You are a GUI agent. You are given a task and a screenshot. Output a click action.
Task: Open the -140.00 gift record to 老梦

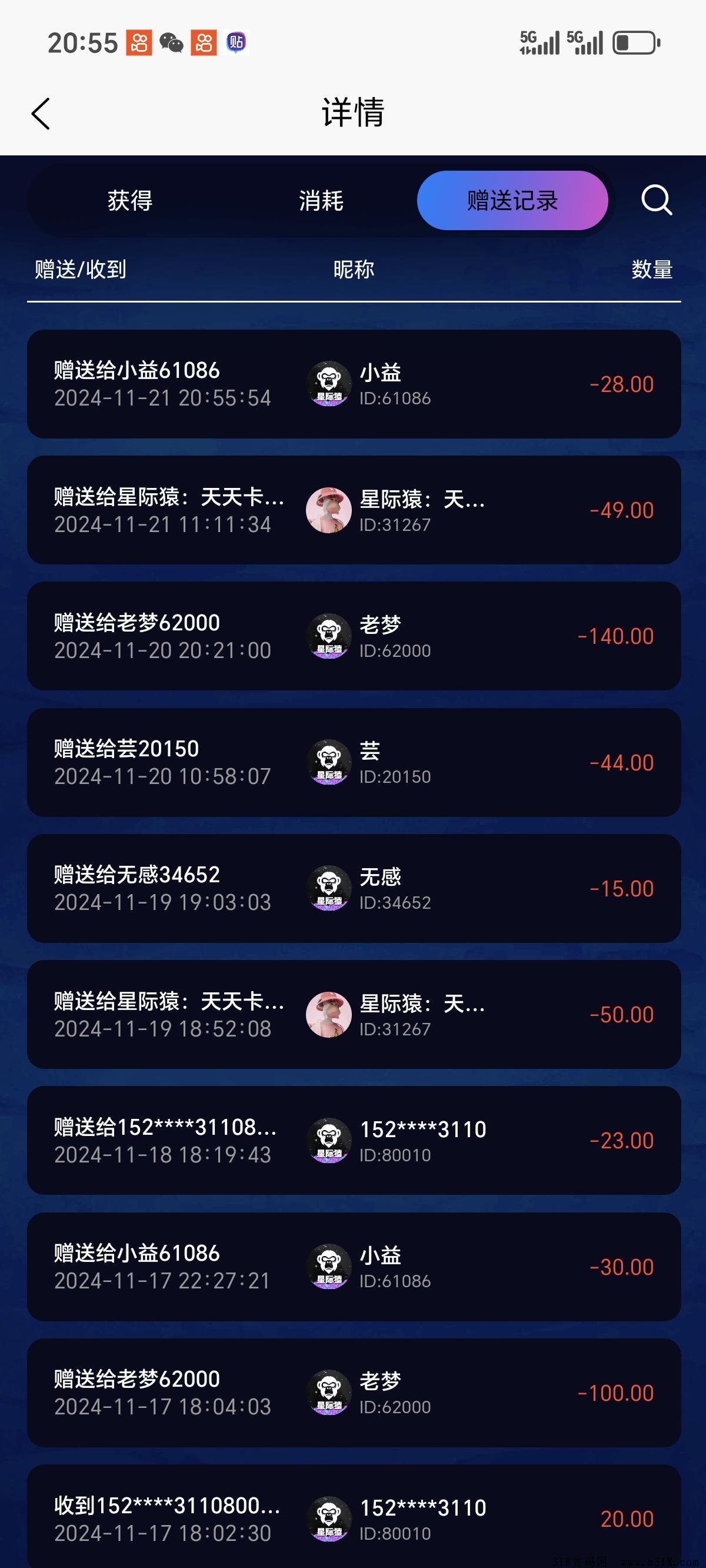354,636
